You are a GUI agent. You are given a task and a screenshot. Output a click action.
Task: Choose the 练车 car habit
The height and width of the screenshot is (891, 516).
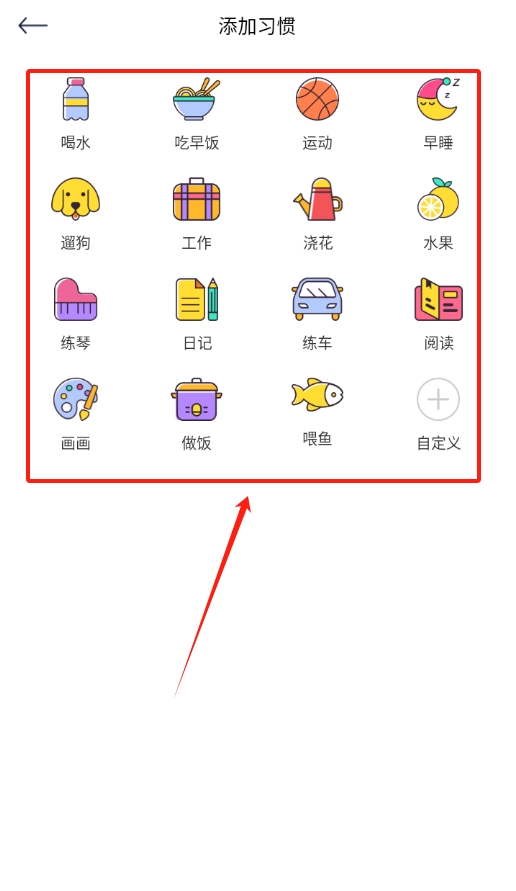coord(317,314)
